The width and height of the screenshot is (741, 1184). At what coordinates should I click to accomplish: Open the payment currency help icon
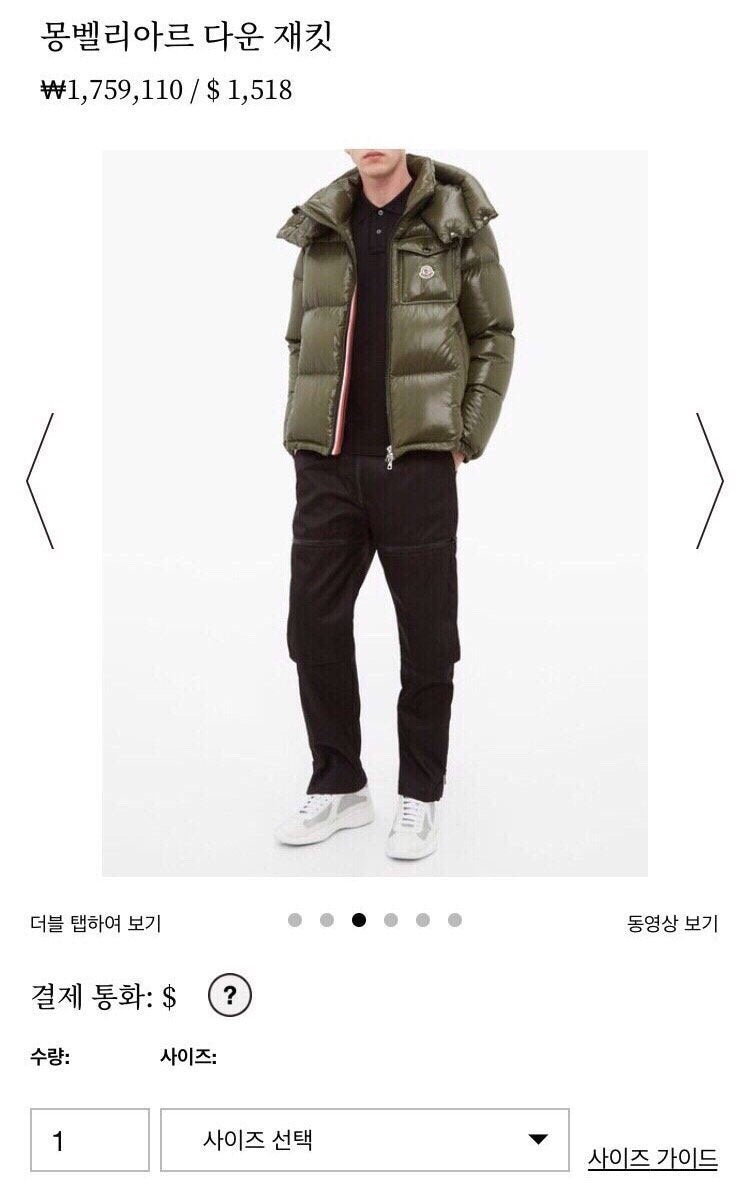point(229,996)
